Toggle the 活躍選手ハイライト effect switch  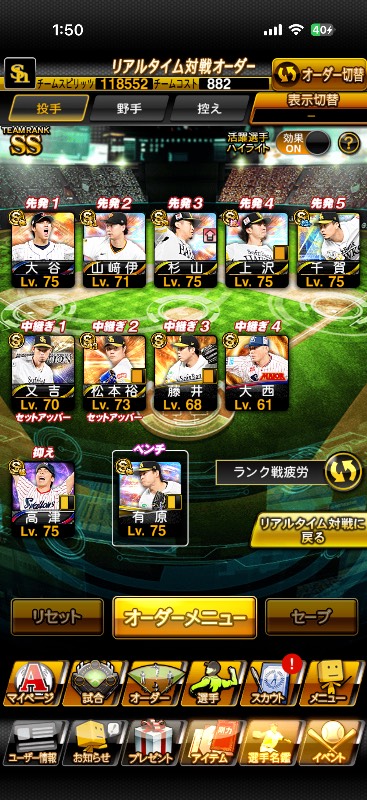coord(304,143)
